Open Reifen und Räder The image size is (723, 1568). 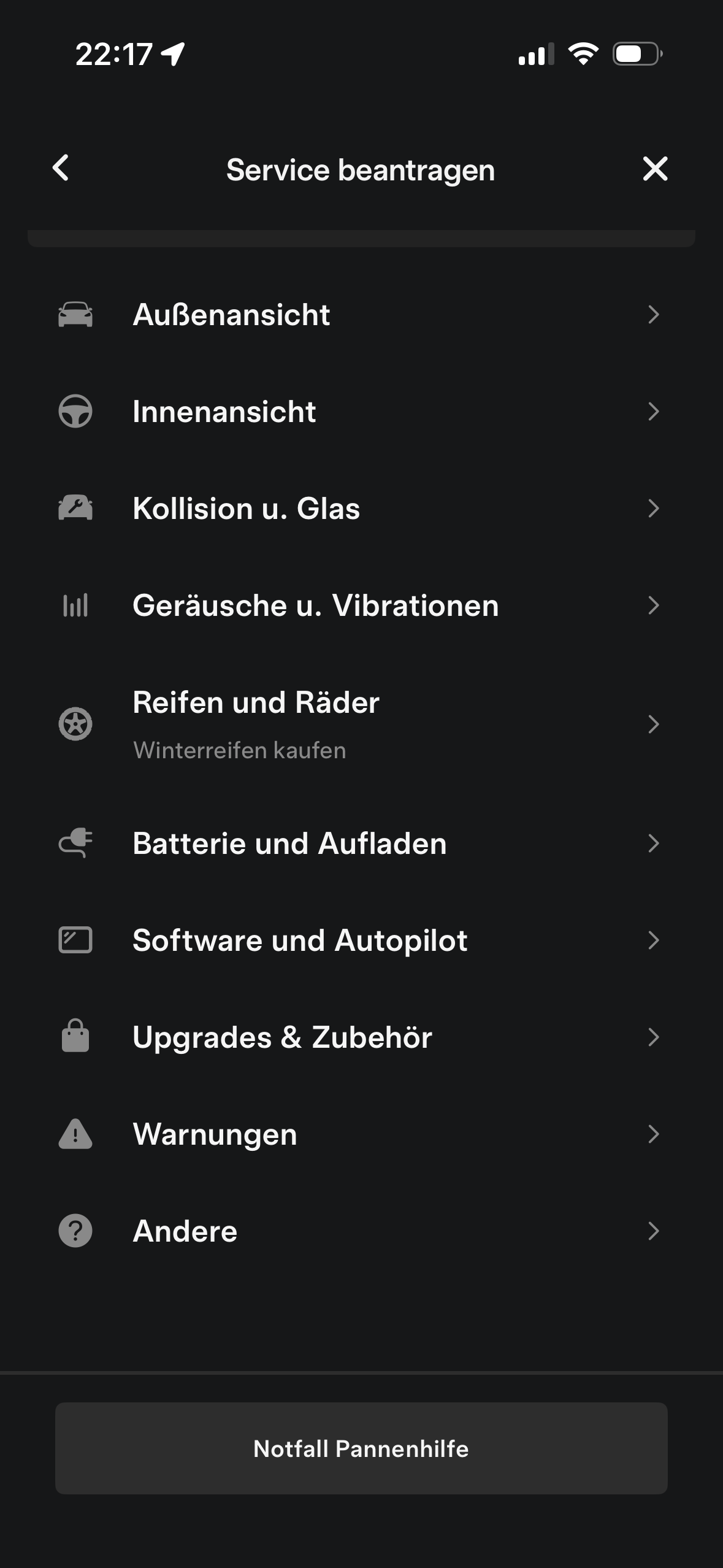(x=361, y=724)
